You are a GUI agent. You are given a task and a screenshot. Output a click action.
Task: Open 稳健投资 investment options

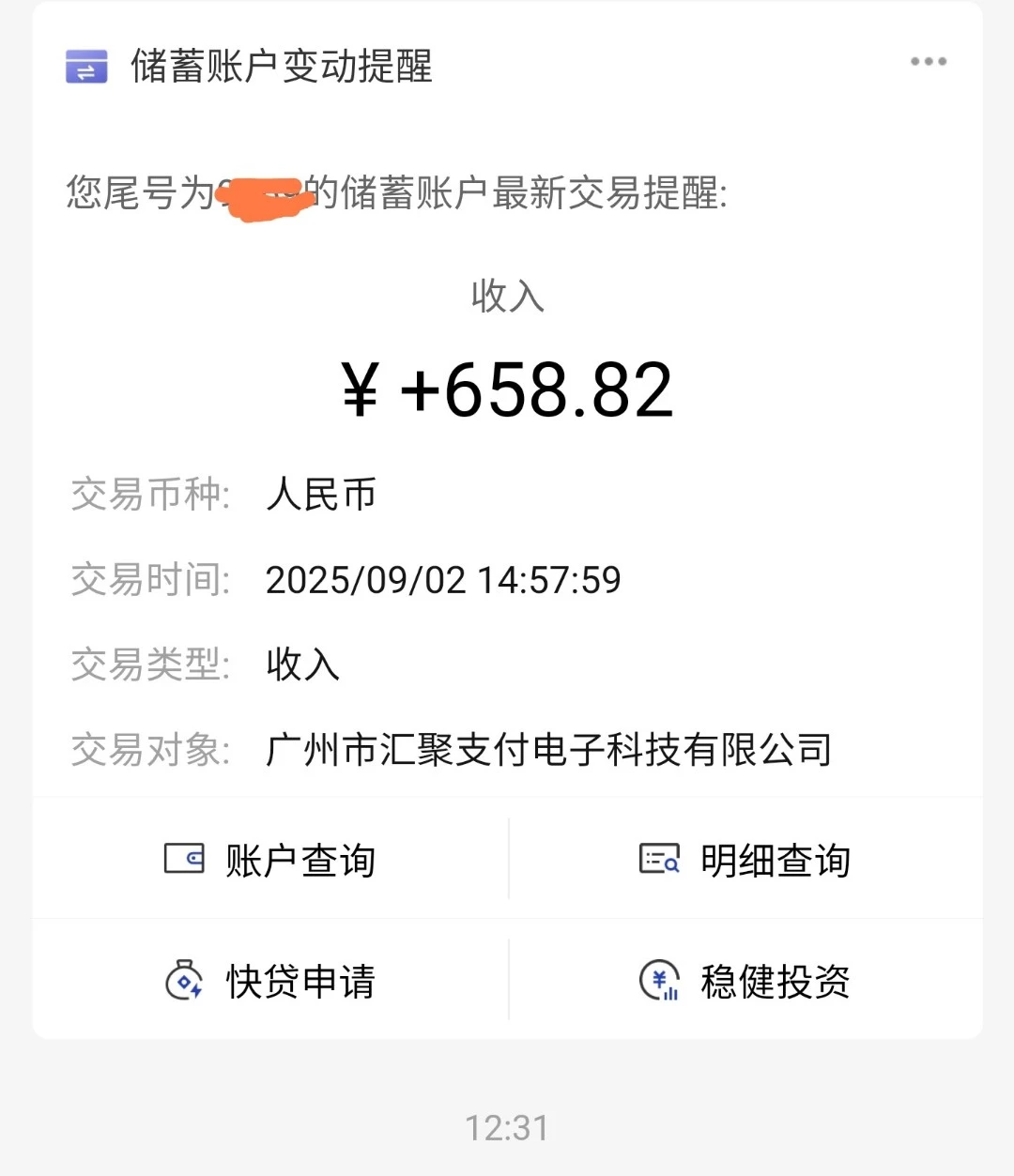(775, 981)
